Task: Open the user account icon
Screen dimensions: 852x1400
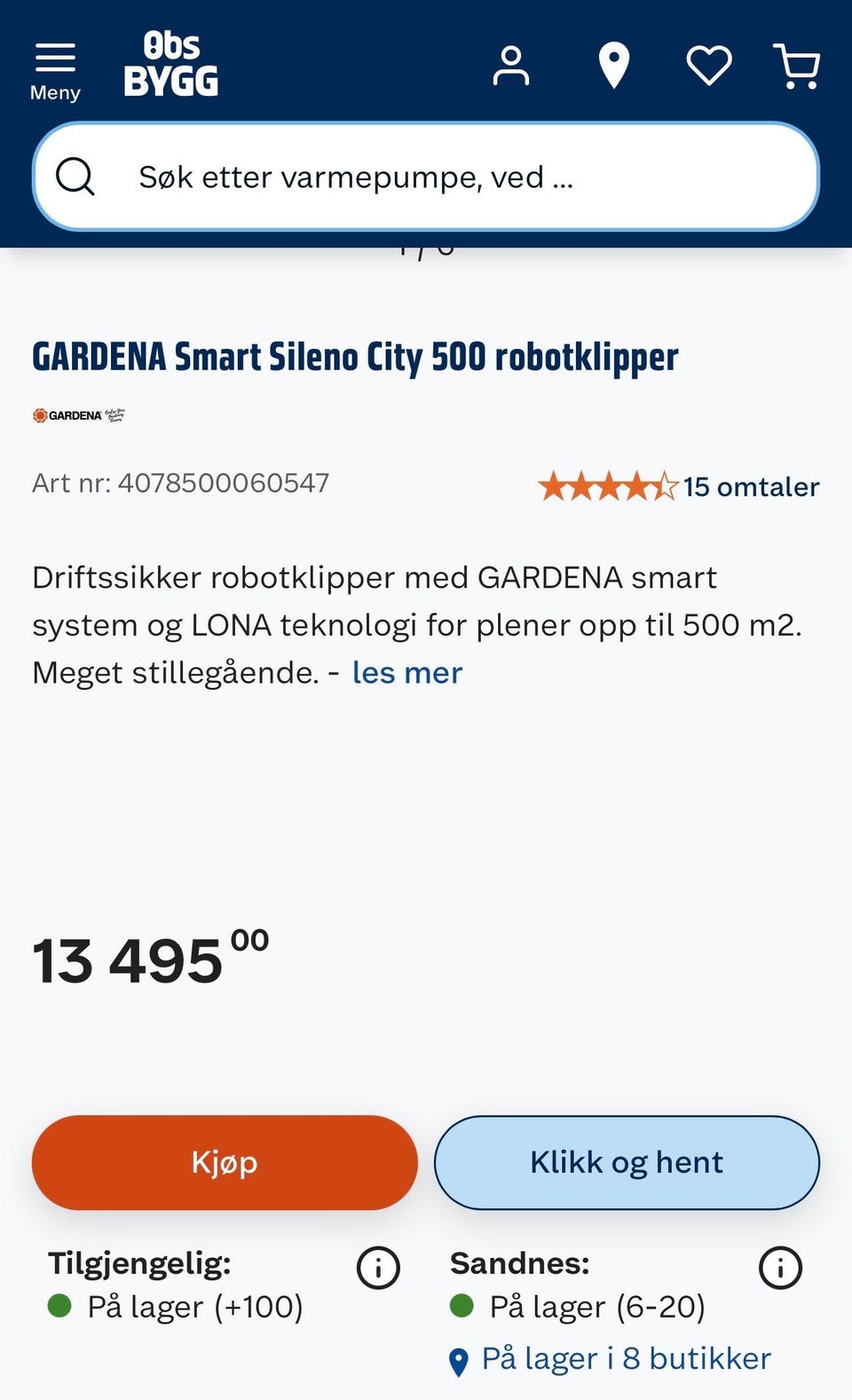Action: [x=510, y=66]
